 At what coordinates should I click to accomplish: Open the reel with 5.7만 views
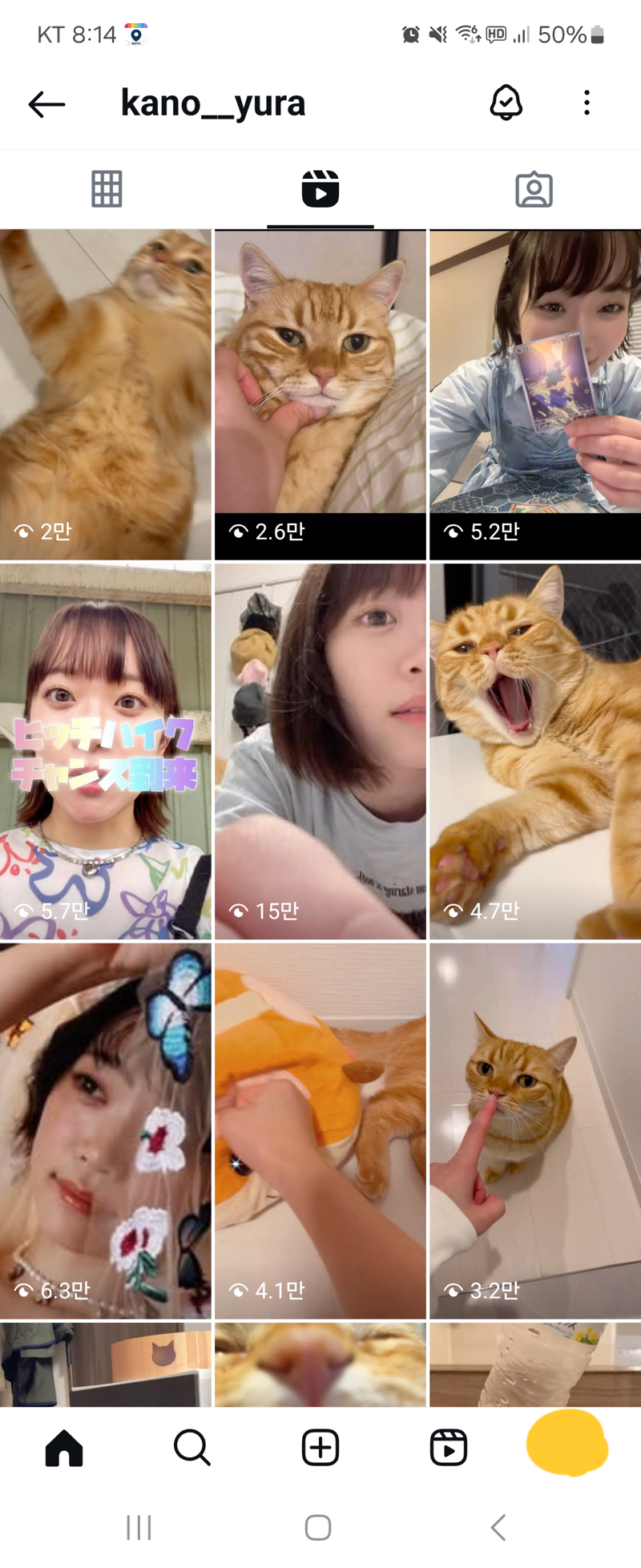[x=105, y=750]
